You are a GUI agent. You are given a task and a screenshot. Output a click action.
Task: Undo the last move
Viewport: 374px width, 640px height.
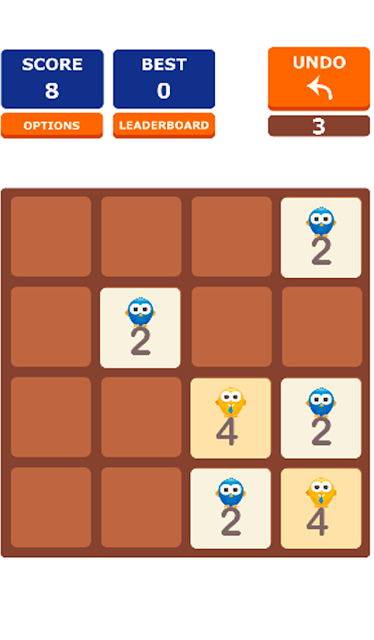coord(319,78)
